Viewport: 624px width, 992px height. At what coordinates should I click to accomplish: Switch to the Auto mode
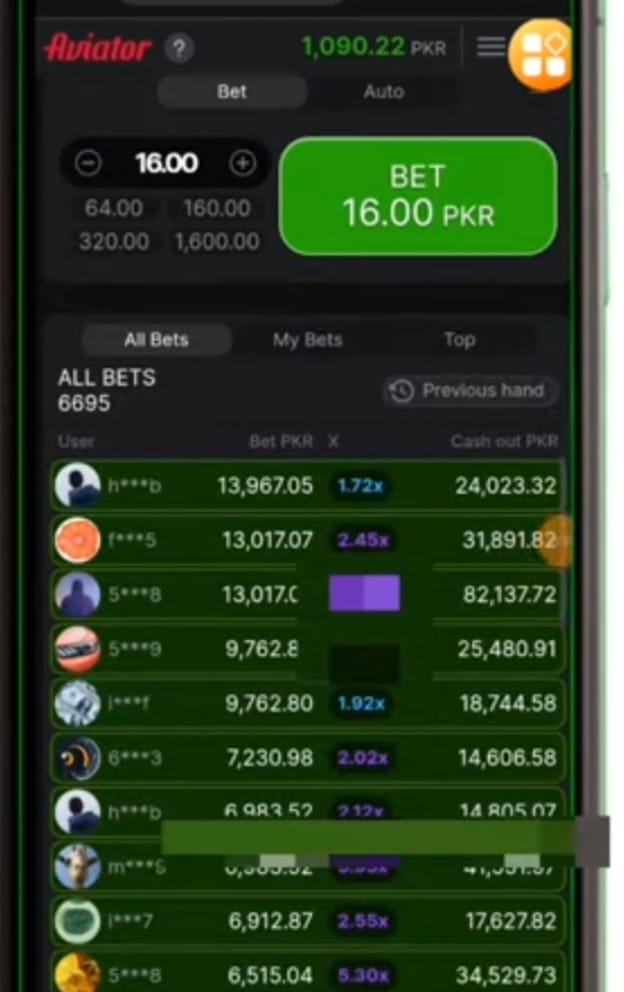(383, 91)
